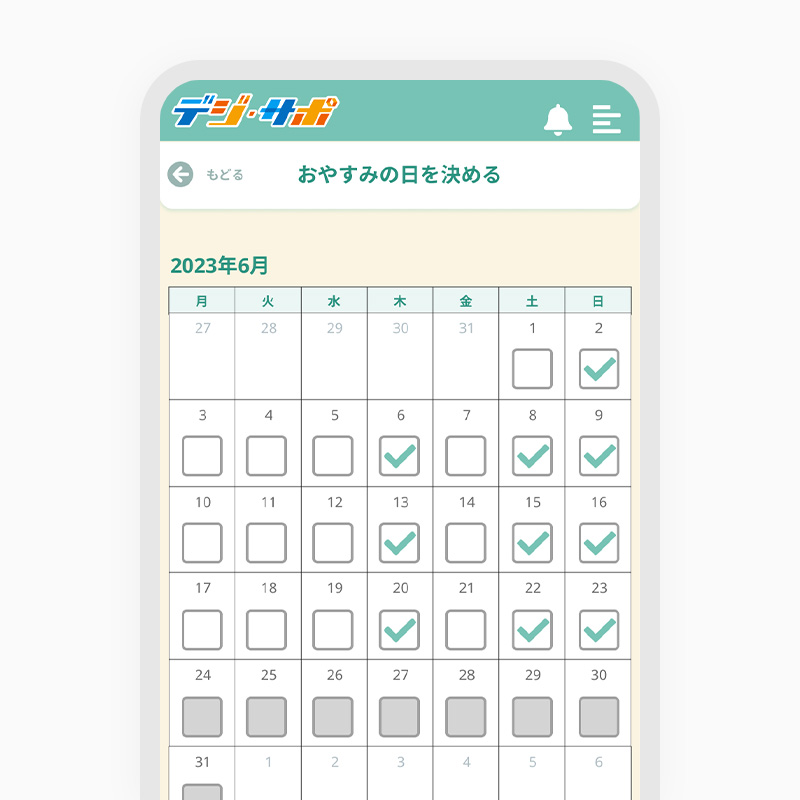This screenshot has width=800, height=800.
Task: Go back with the もどる arrow
Action: (181, 175)
